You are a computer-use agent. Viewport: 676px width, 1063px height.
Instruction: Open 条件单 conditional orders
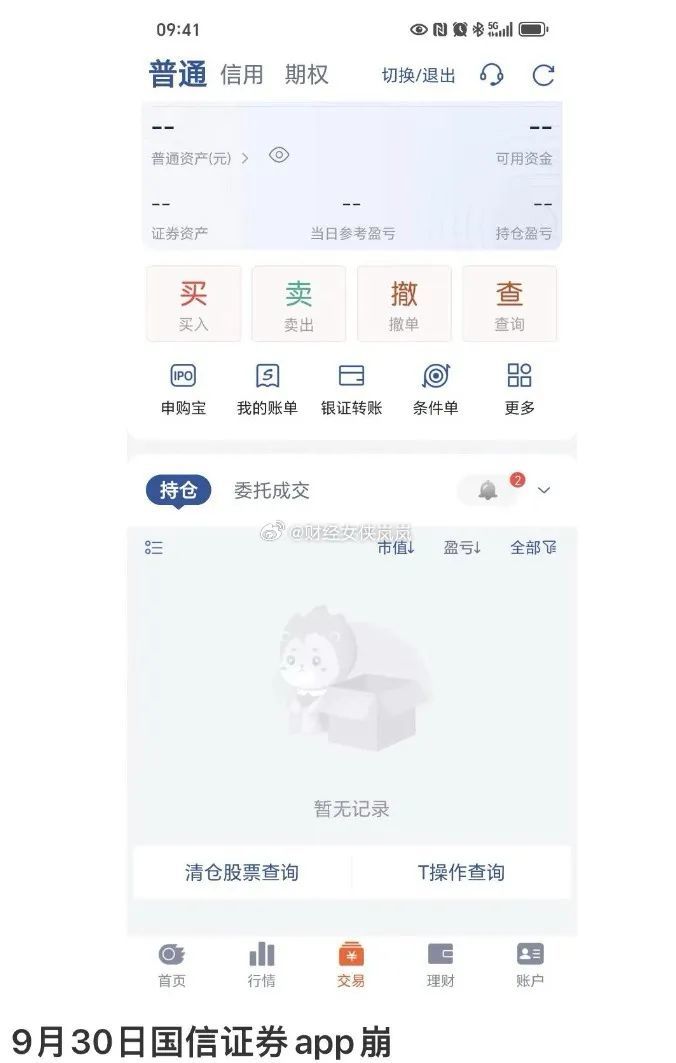(x=435, y=388)
